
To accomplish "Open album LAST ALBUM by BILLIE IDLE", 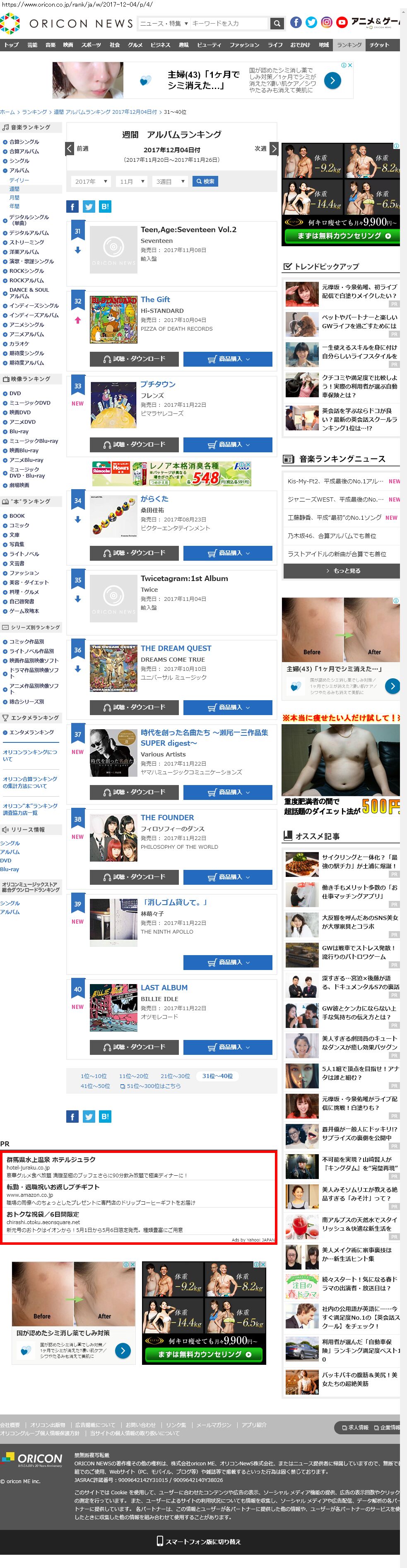I will (164, 988).
